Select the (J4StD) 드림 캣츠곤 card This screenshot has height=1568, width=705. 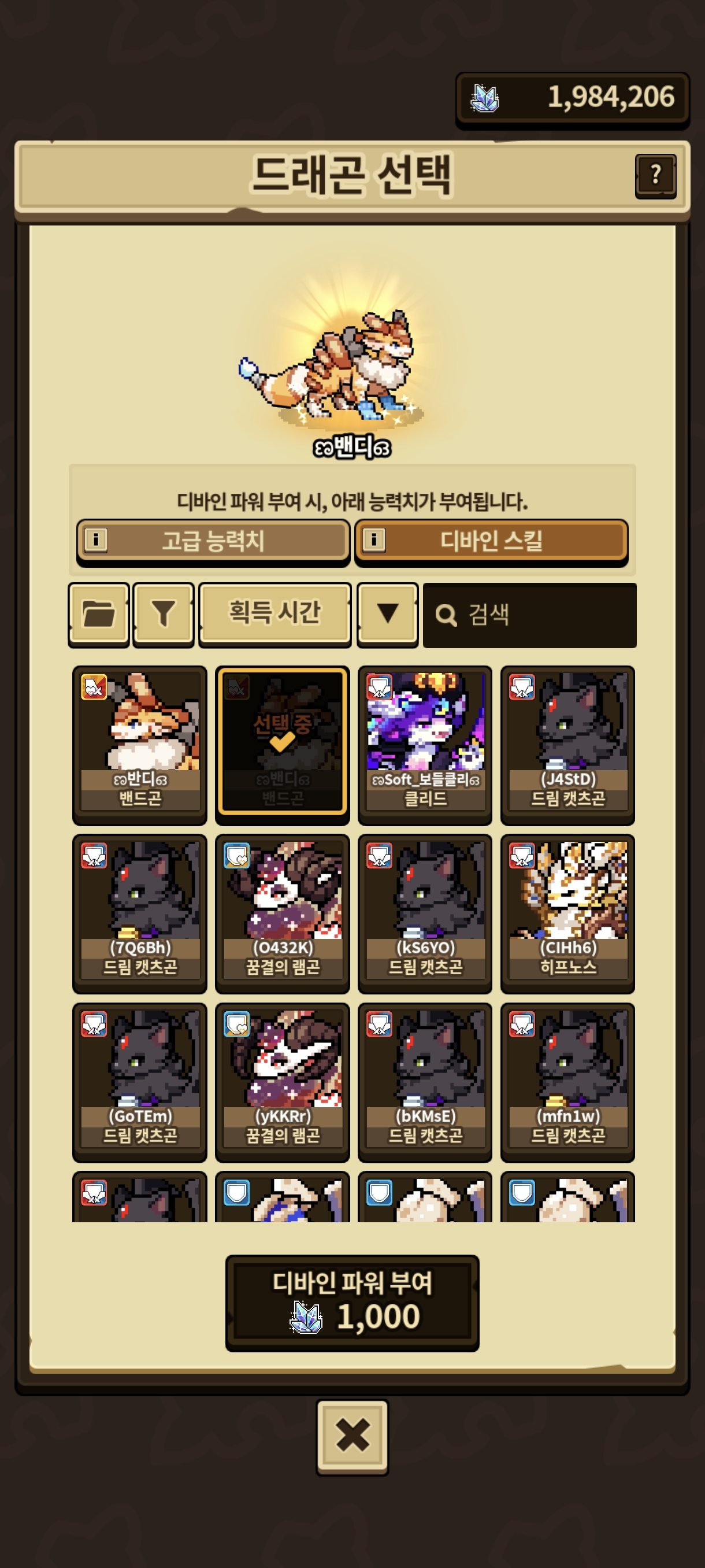[x=567, y=744]
